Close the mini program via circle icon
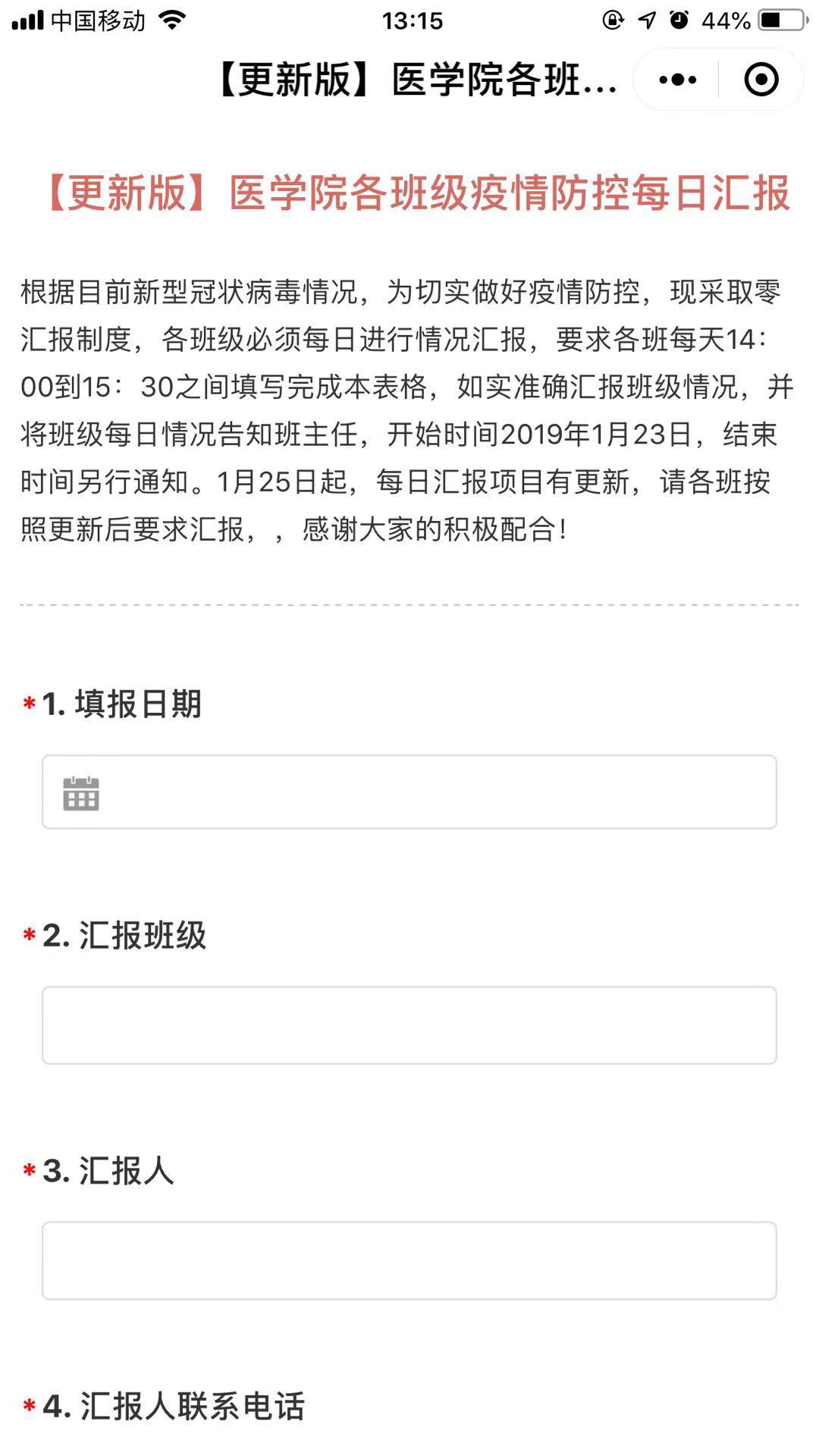The image size is (819, 1456). pyautogui.click(x=761, y=80)
